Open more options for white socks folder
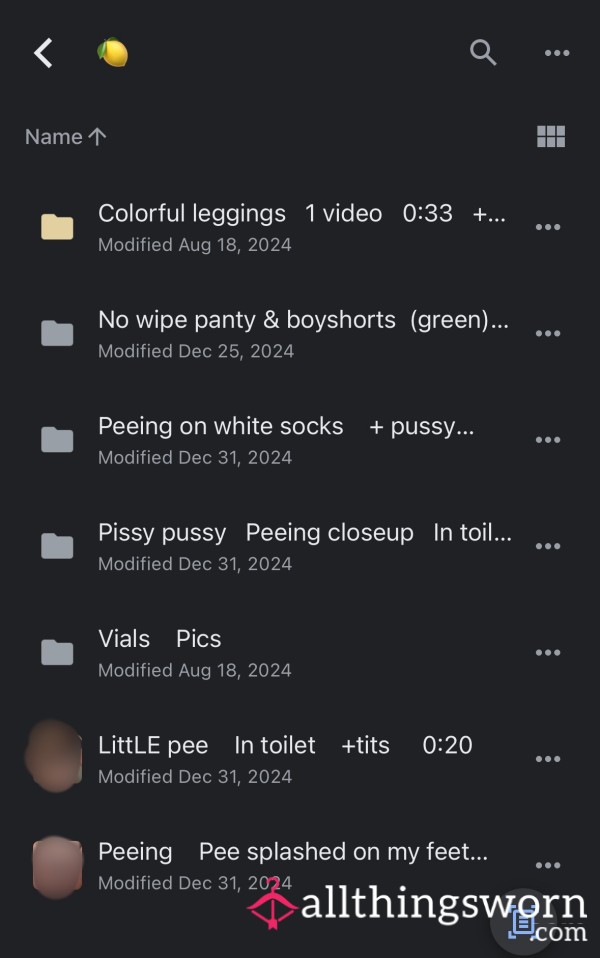 tap(548, 440)
